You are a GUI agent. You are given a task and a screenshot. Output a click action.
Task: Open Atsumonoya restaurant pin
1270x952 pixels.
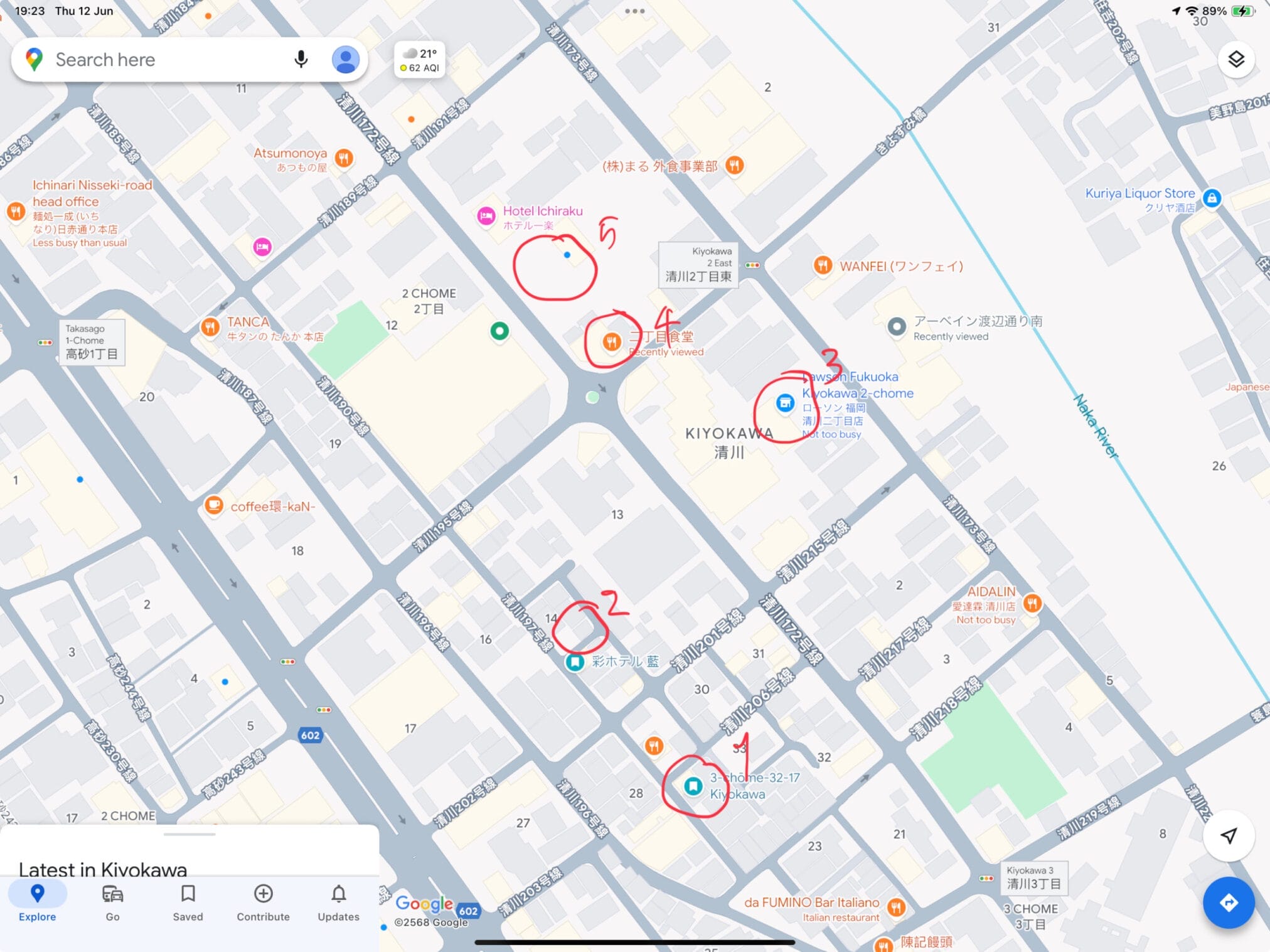343,158
